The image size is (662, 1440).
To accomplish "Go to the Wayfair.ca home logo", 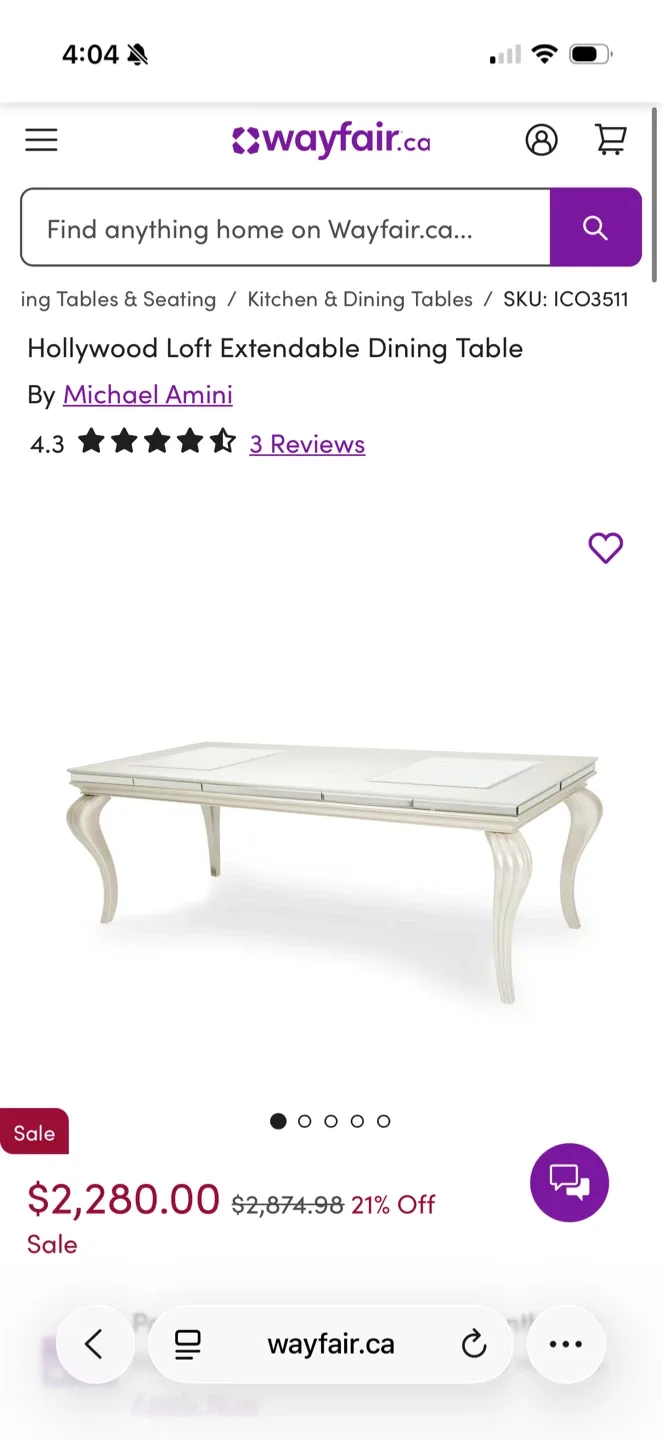I will point(331,140).
